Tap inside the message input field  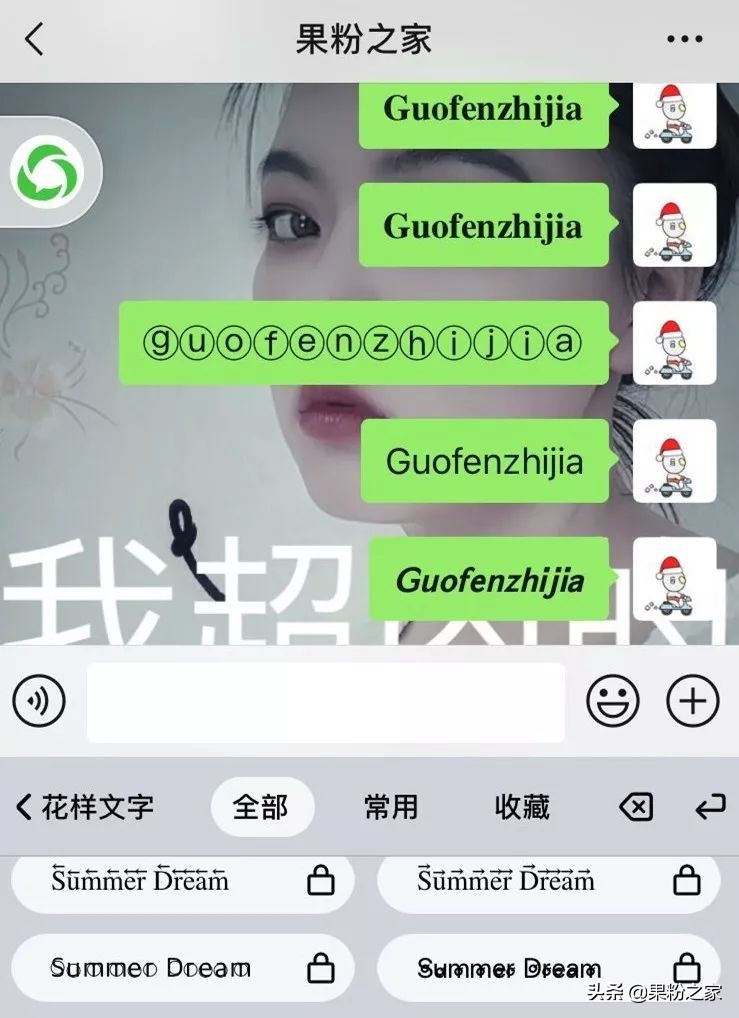(325, 701)
